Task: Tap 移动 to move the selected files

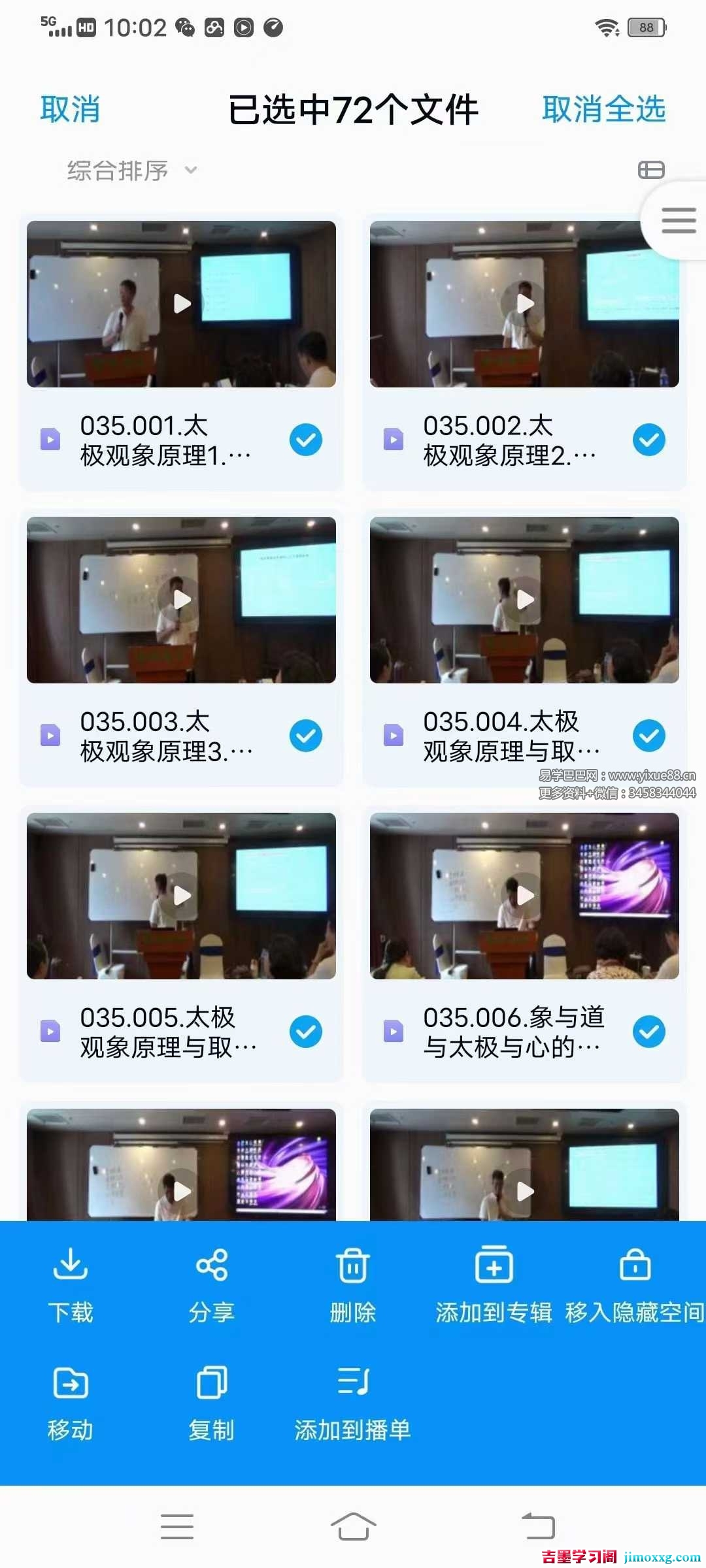Action: pos(70,1402)
